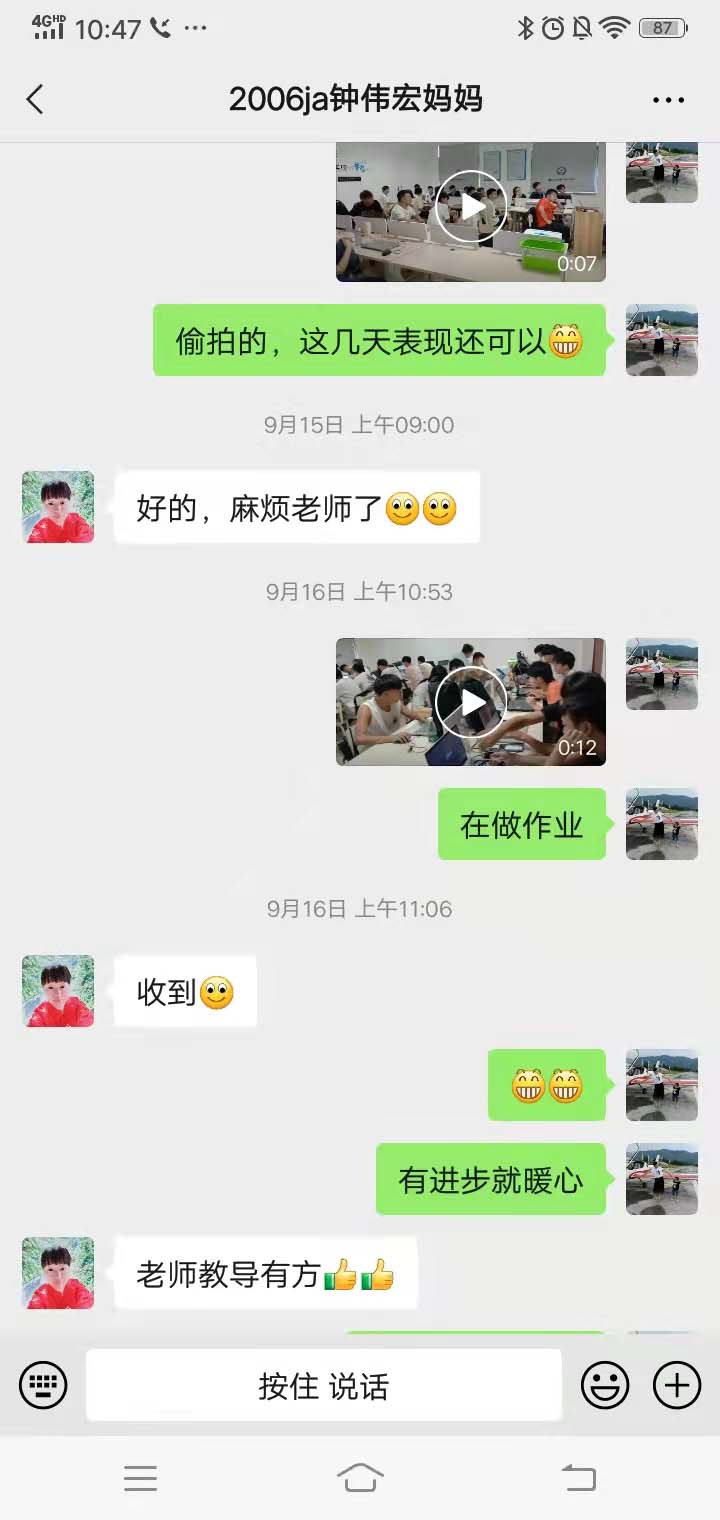720x1520 pixels.
Task: Play the 0:07 classroom video
Action: point(471,207)
